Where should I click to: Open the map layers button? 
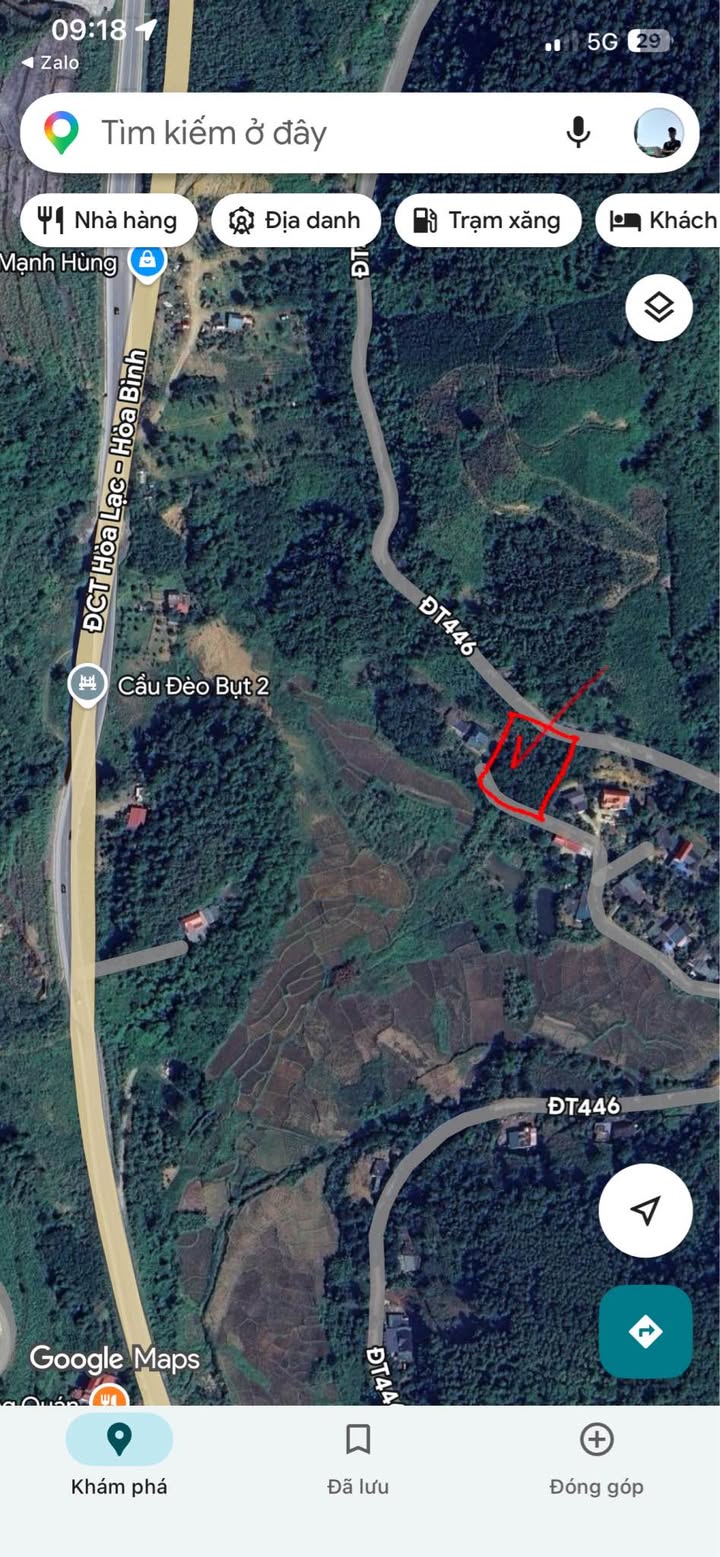click(x=659, y=308)
